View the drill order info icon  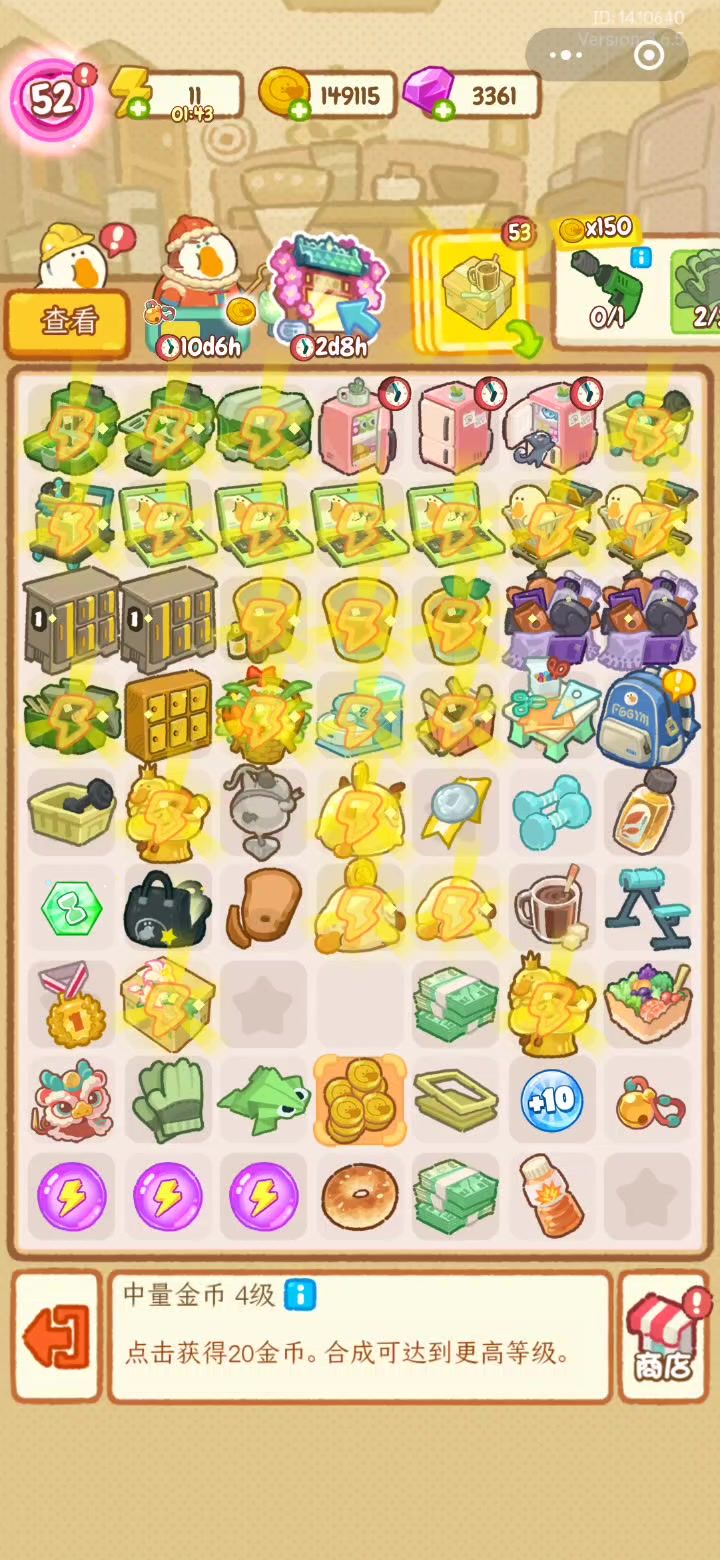pos(641,258)
